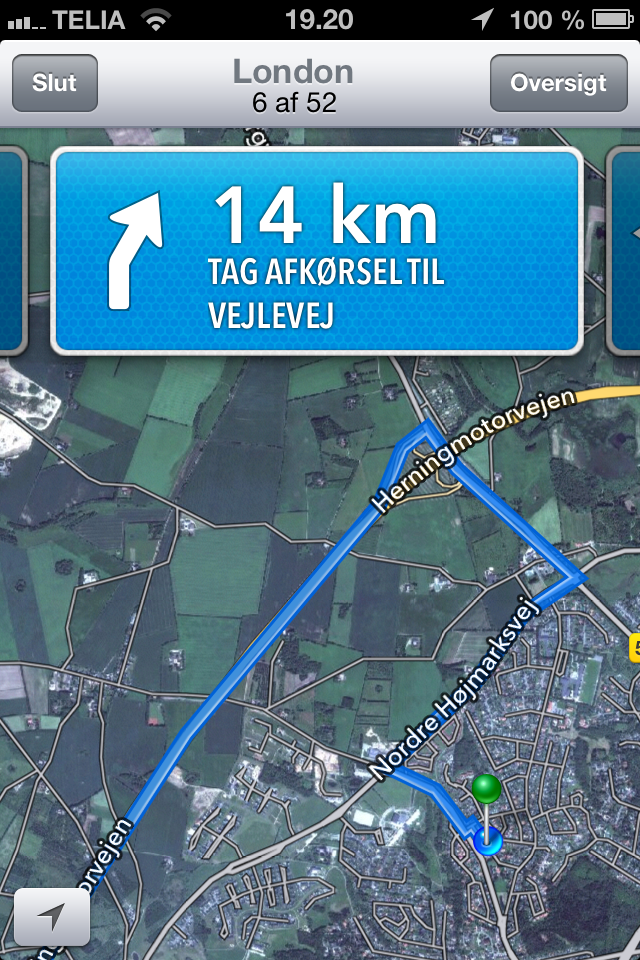
Task: Select the Vejlevej exit direction sign
Action: coord(316,251)
